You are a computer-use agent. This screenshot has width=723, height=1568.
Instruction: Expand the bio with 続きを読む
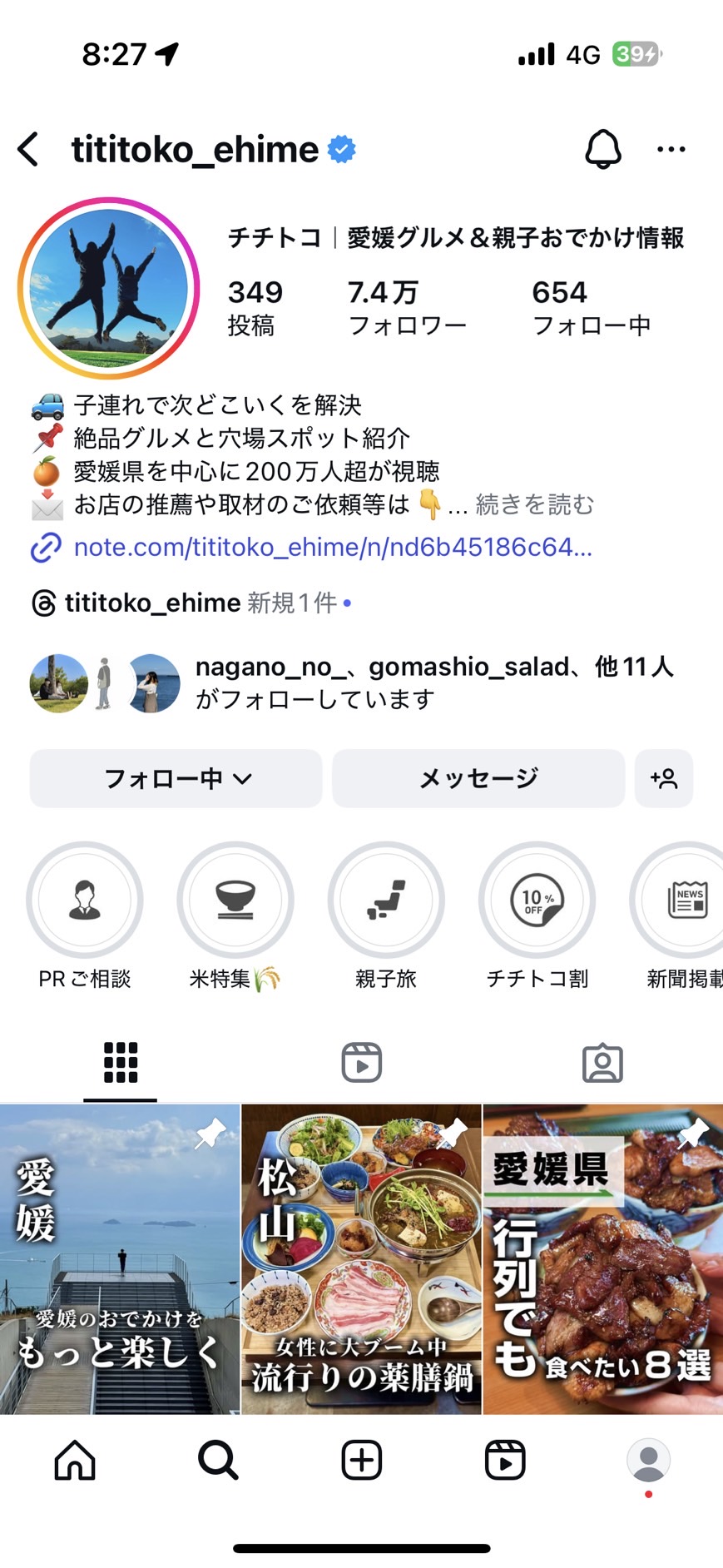pos(534,504)
